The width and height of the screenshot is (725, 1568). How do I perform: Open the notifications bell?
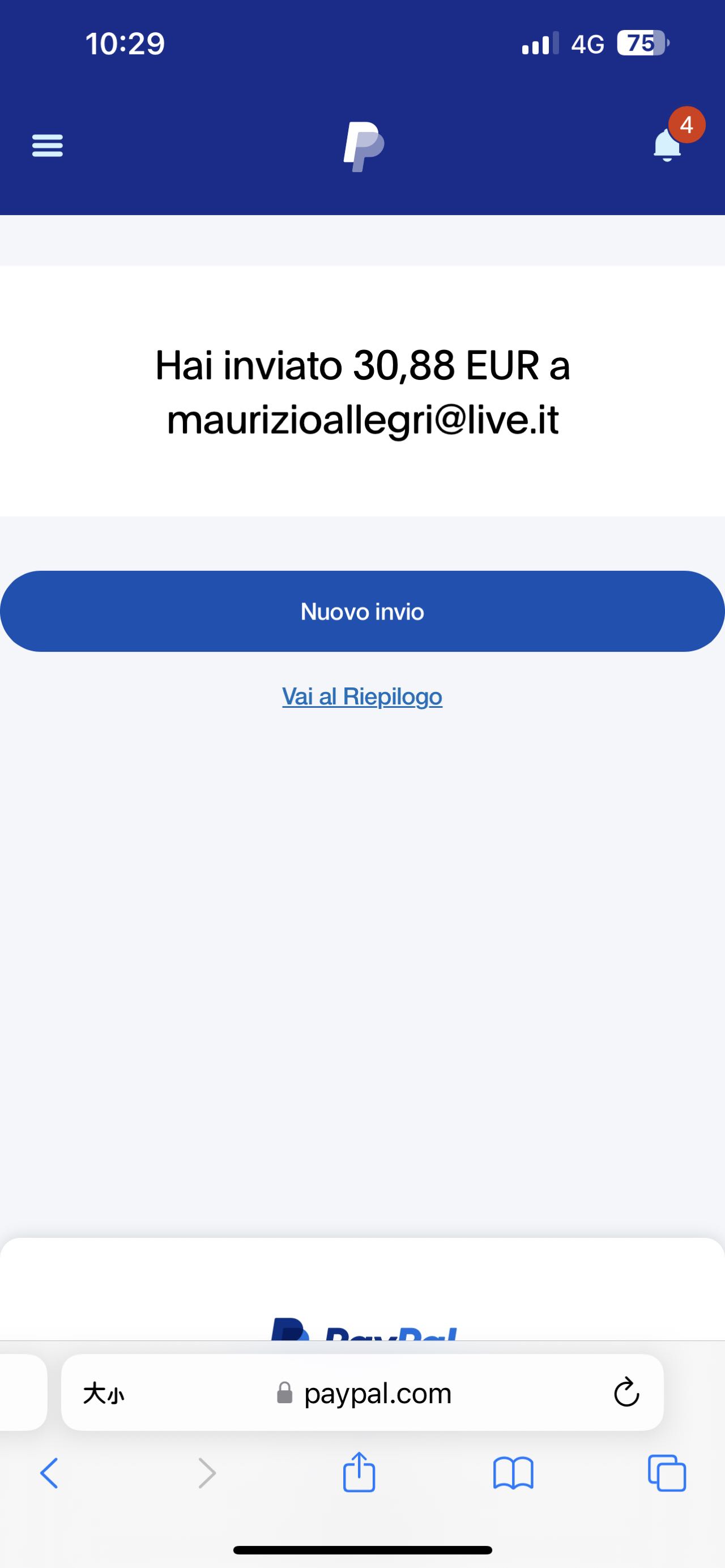(667, 146)
